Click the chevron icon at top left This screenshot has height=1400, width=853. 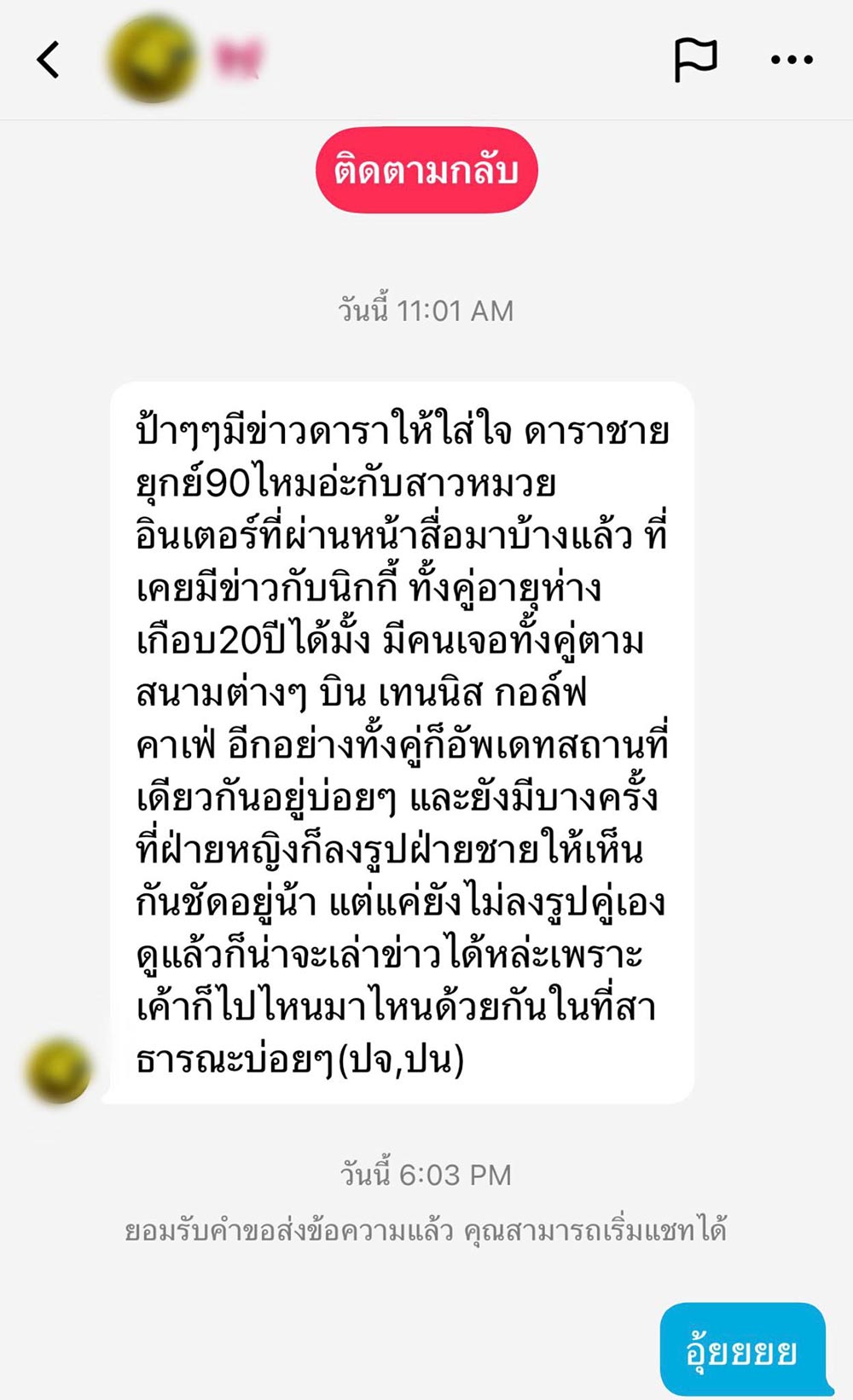[x=47, y=60]
